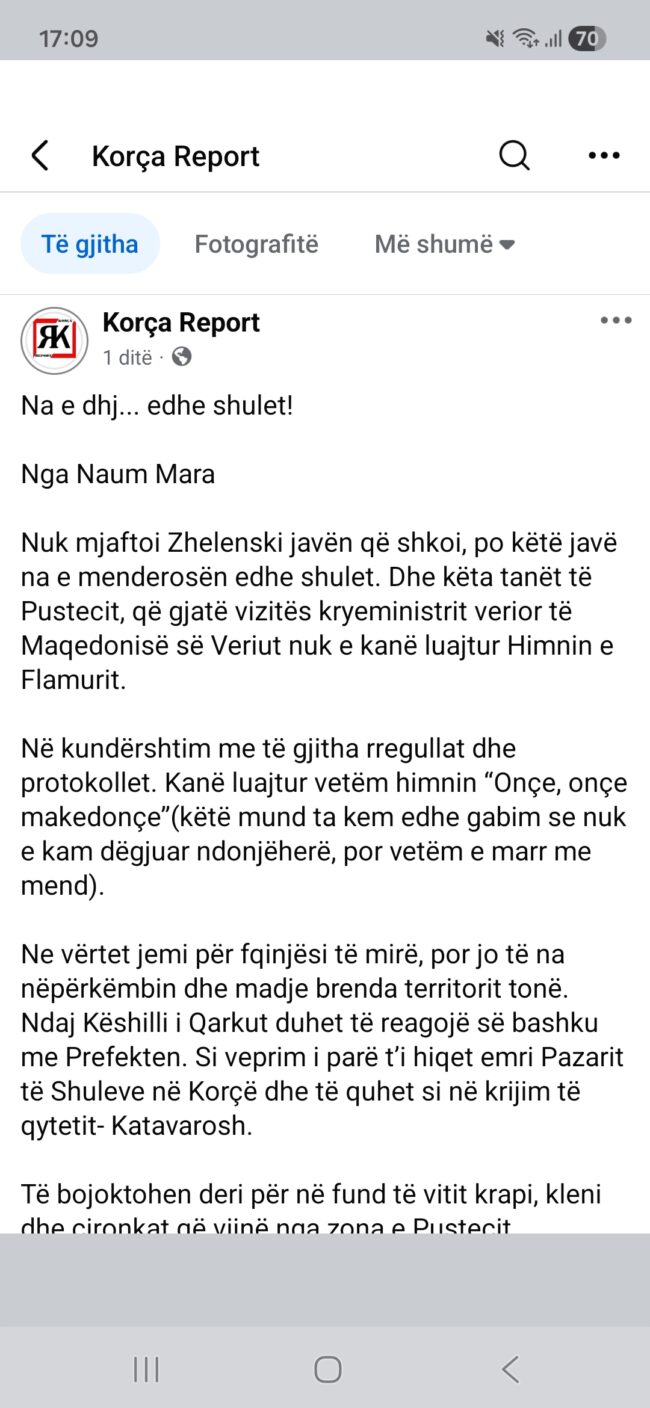The width and height of the screenshot is (650, 1408).
Task: Search within the Korça Report page
Action: pos(514,155)
